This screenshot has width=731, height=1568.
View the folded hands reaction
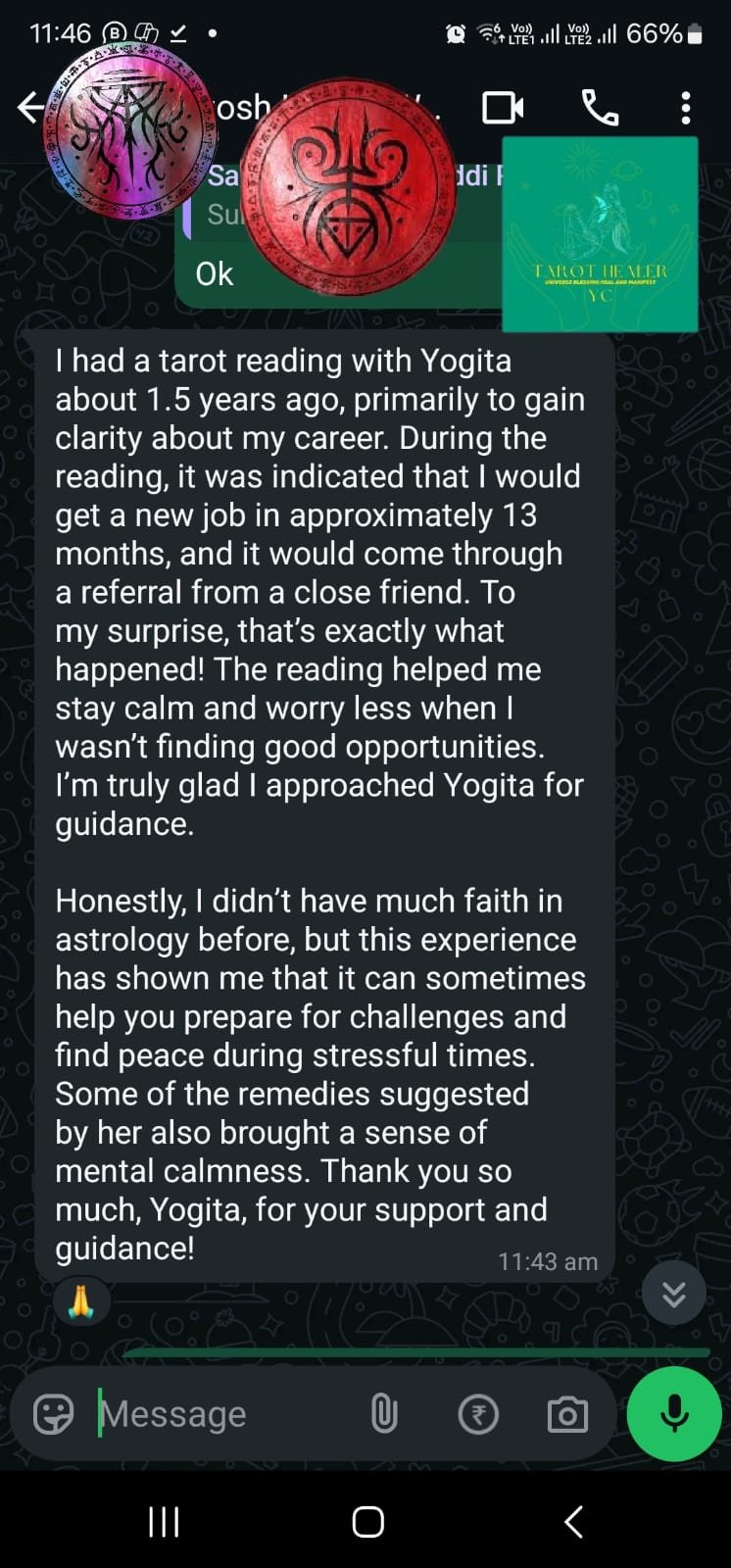click(x=80, y=1301)
